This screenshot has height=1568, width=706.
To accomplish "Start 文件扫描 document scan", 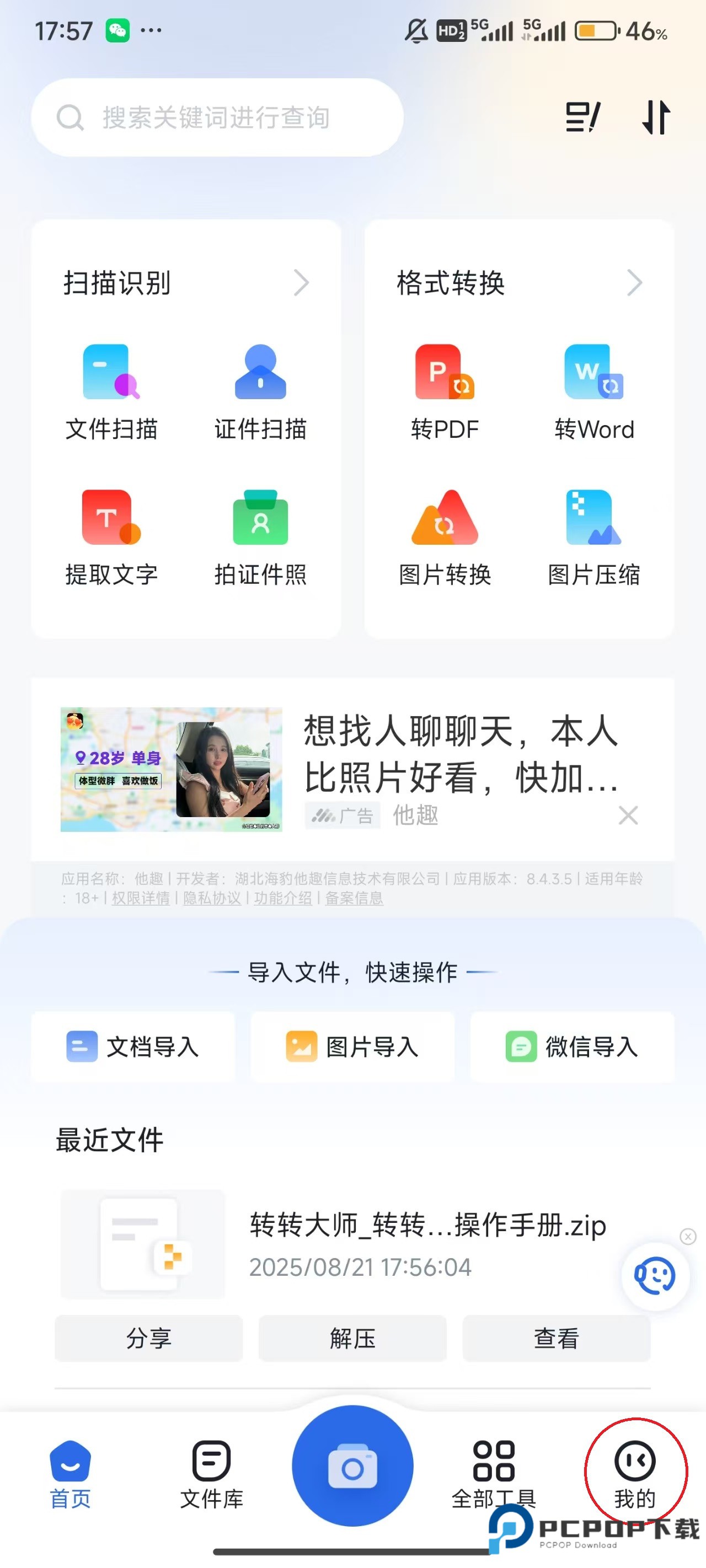I will [x=111, y=391].
